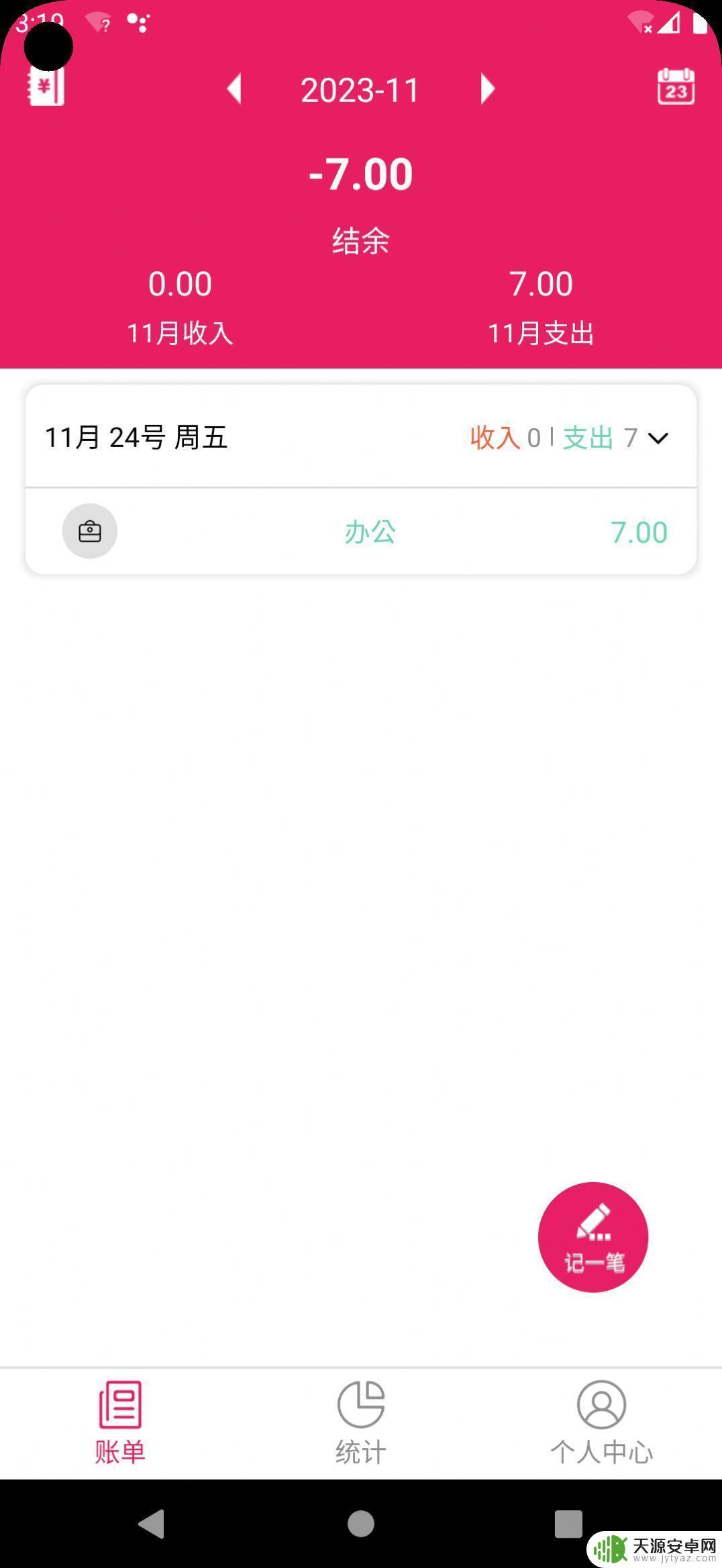Open the ledger notebook icon
Image resolution: width=722 pixels, height=1568 pixels.
46,86
